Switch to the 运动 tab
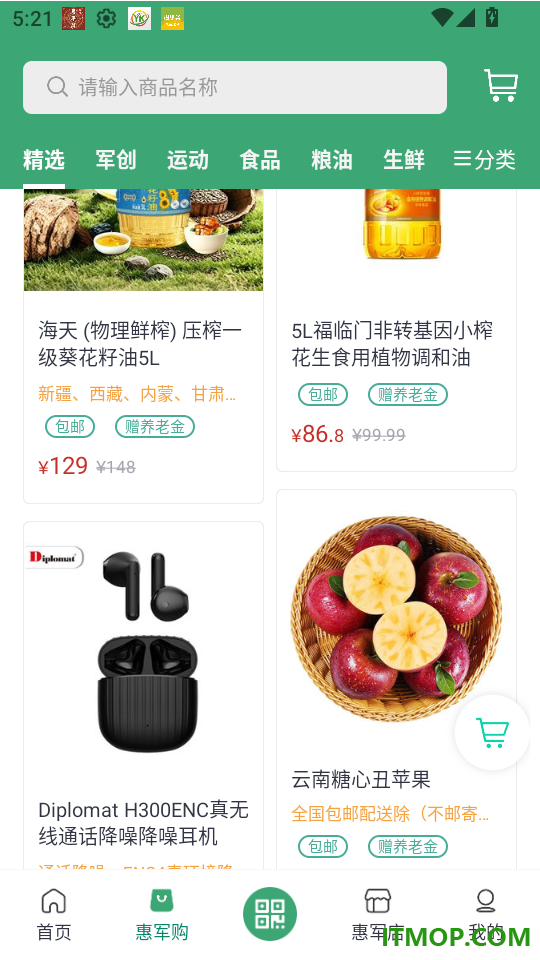 pyautogui.click(x=188, y=160)
